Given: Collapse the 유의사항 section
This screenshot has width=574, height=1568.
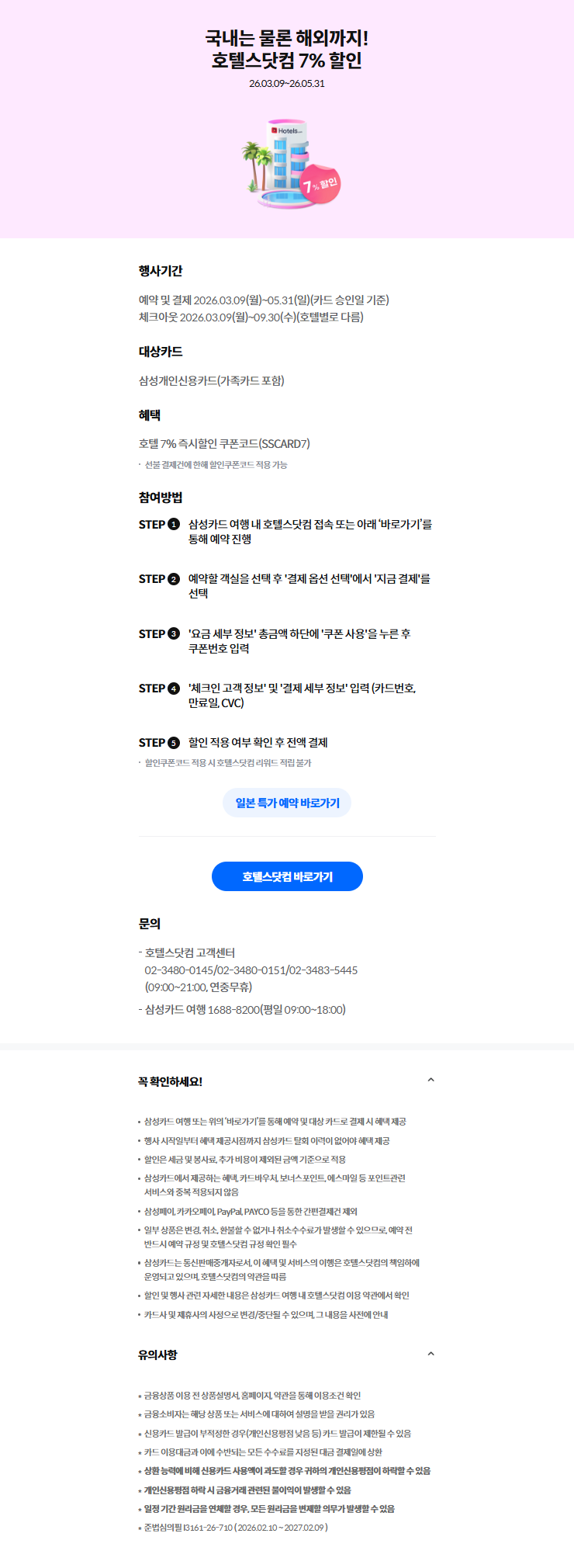Looking at the screenshot, I should pos(430,1354).
